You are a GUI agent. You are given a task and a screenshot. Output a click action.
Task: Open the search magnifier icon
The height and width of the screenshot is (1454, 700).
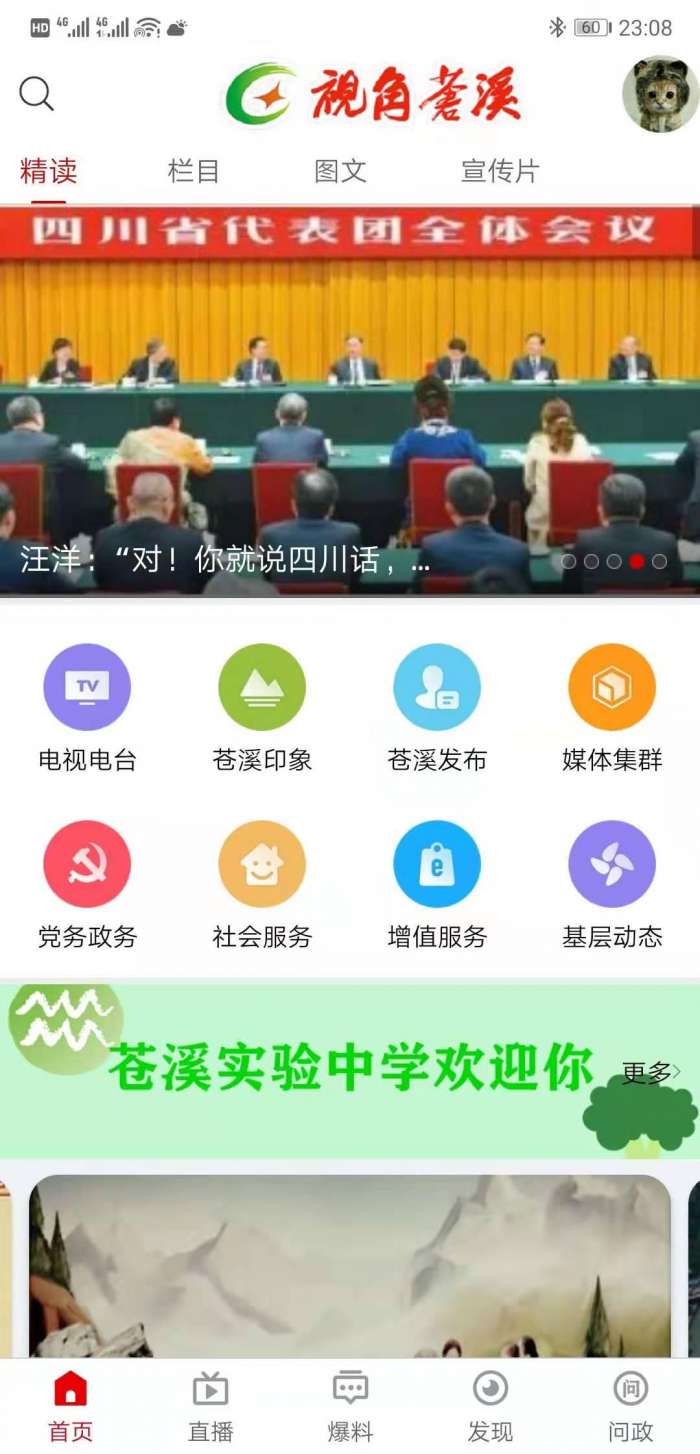(x=36, y=94)
